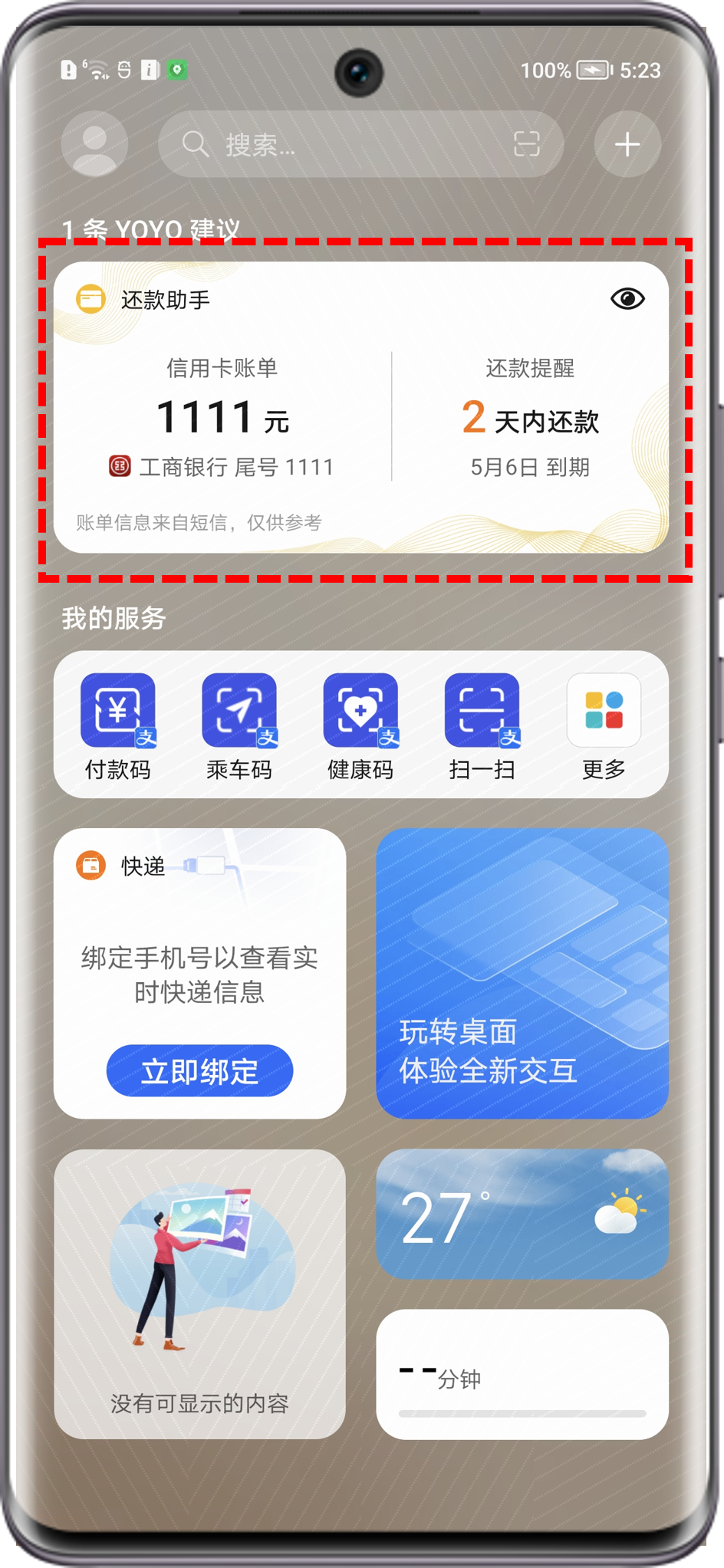This screenshot has width=724, height=1568.
Task: Open the profile avatar
Action: 94,144
